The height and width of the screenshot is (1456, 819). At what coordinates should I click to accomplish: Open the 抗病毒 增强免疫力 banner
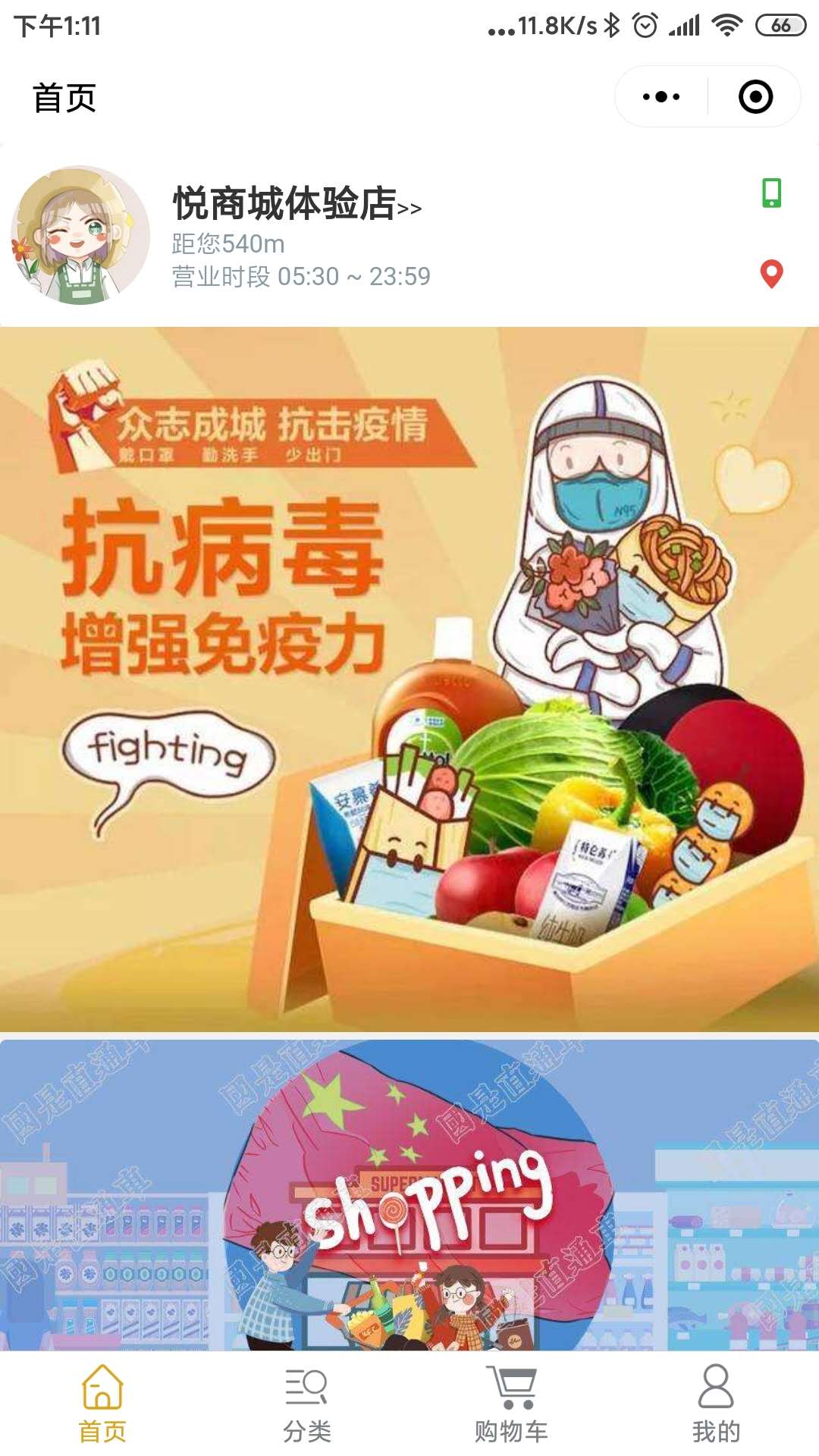(409, 679)
